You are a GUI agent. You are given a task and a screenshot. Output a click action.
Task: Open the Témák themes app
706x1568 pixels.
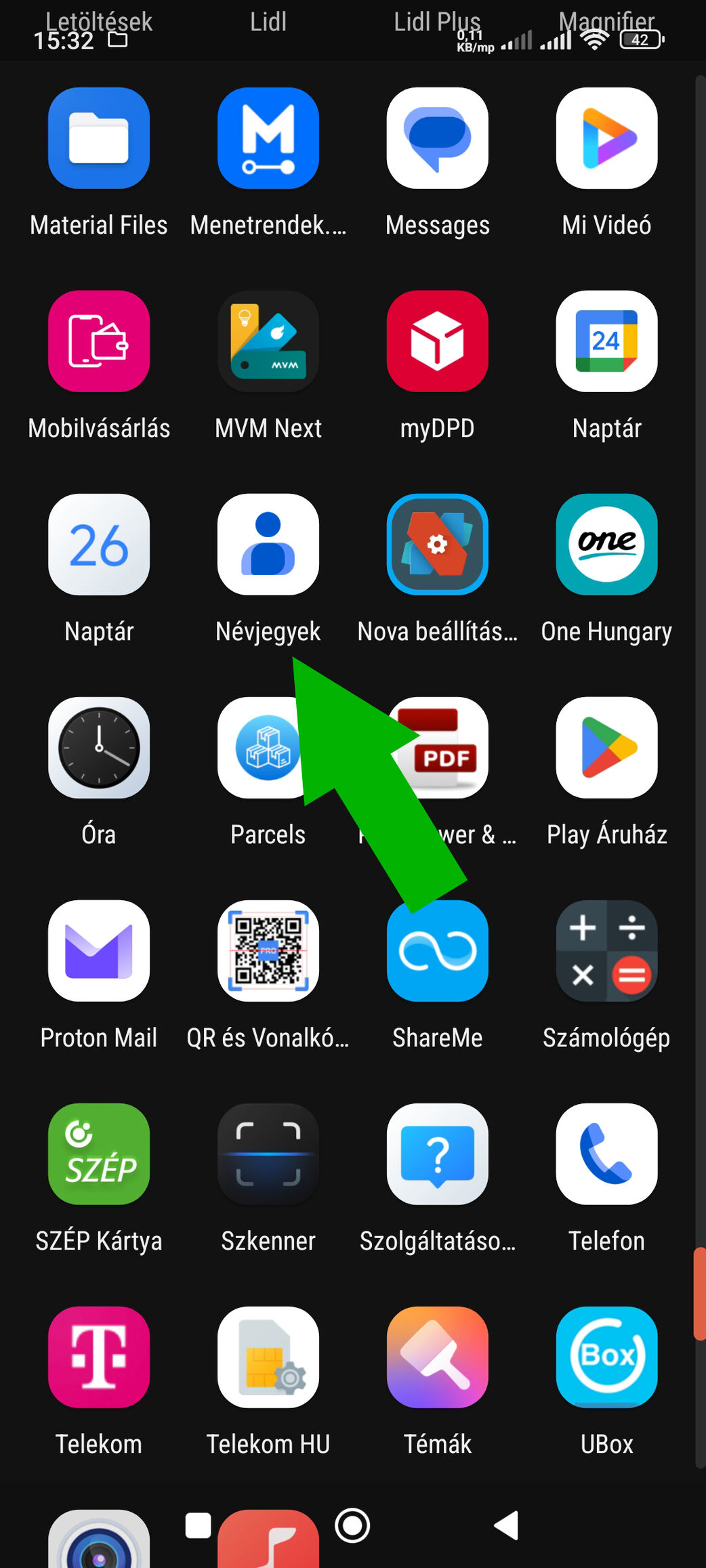tap(437, 1357)
